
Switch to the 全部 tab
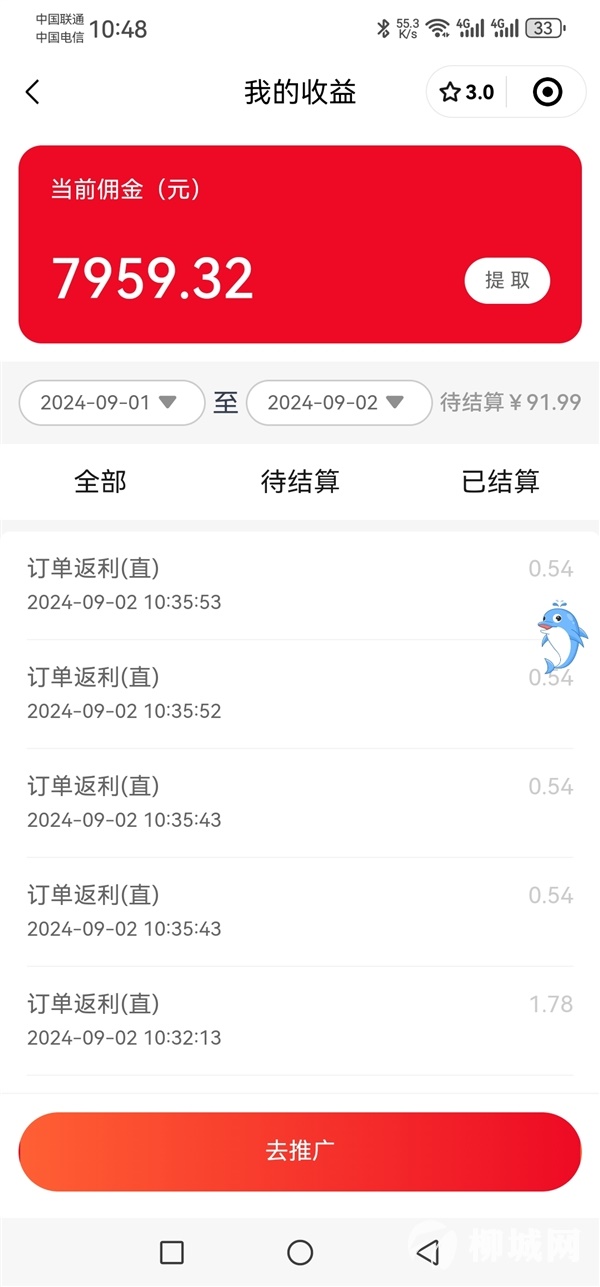100,481
